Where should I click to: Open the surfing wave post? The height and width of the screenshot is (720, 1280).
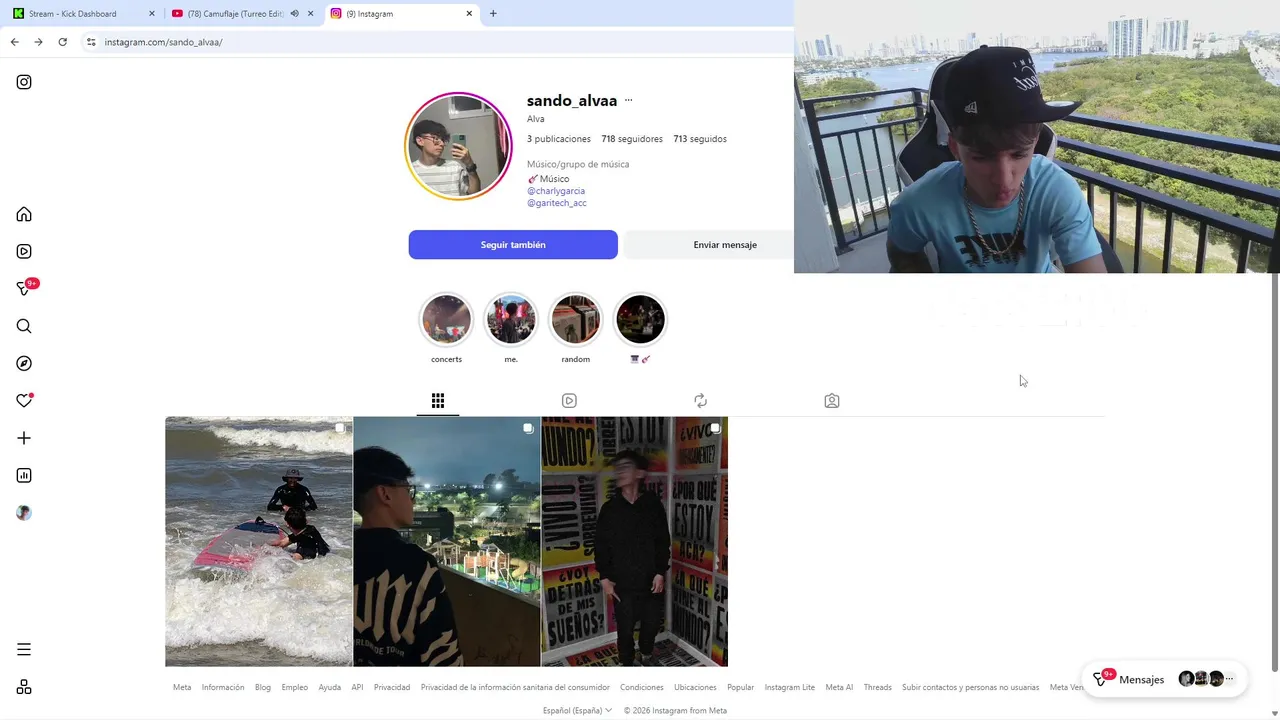259,541
